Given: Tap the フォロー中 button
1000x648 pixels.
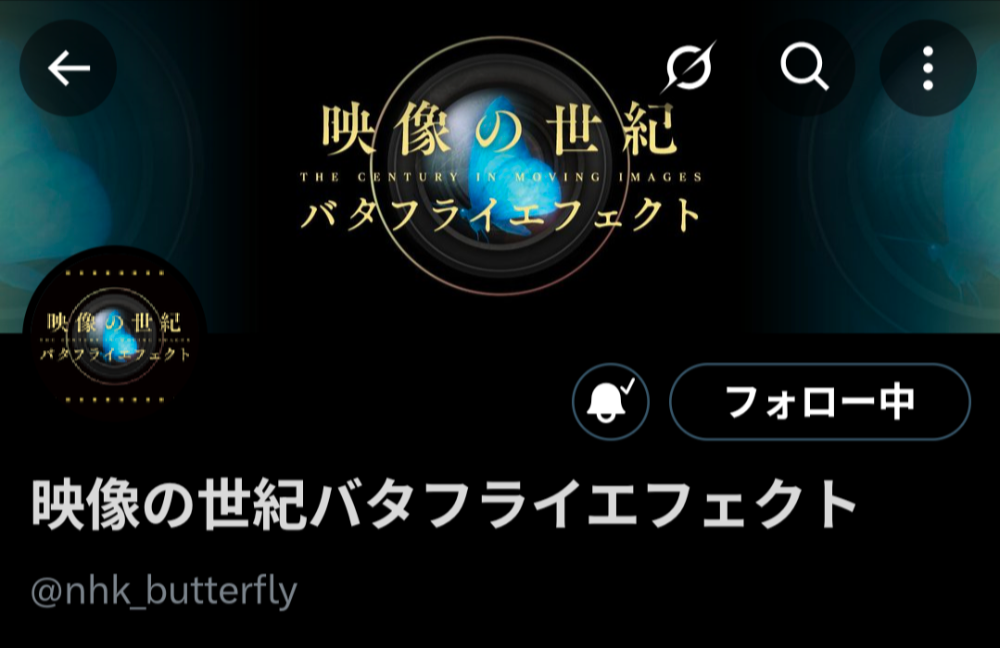Looking at the screenshot, I should pos(819,402).
